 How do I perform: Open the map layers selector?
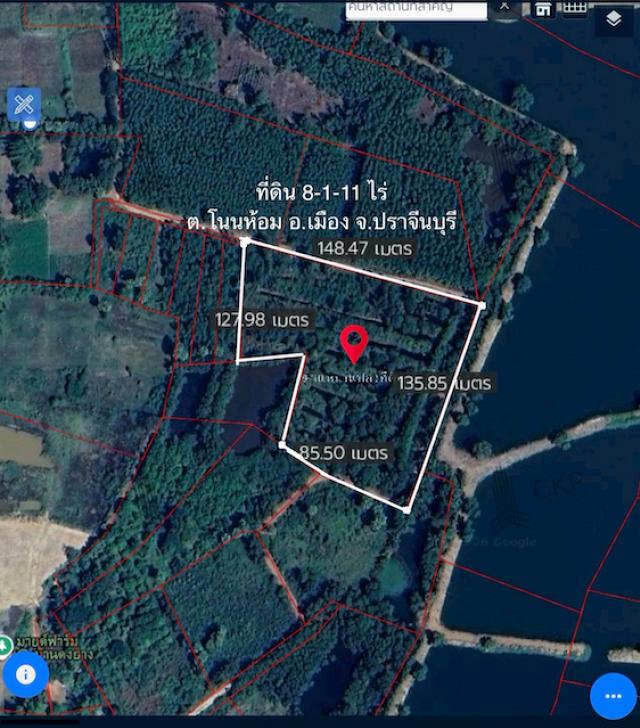coord(614,19)
